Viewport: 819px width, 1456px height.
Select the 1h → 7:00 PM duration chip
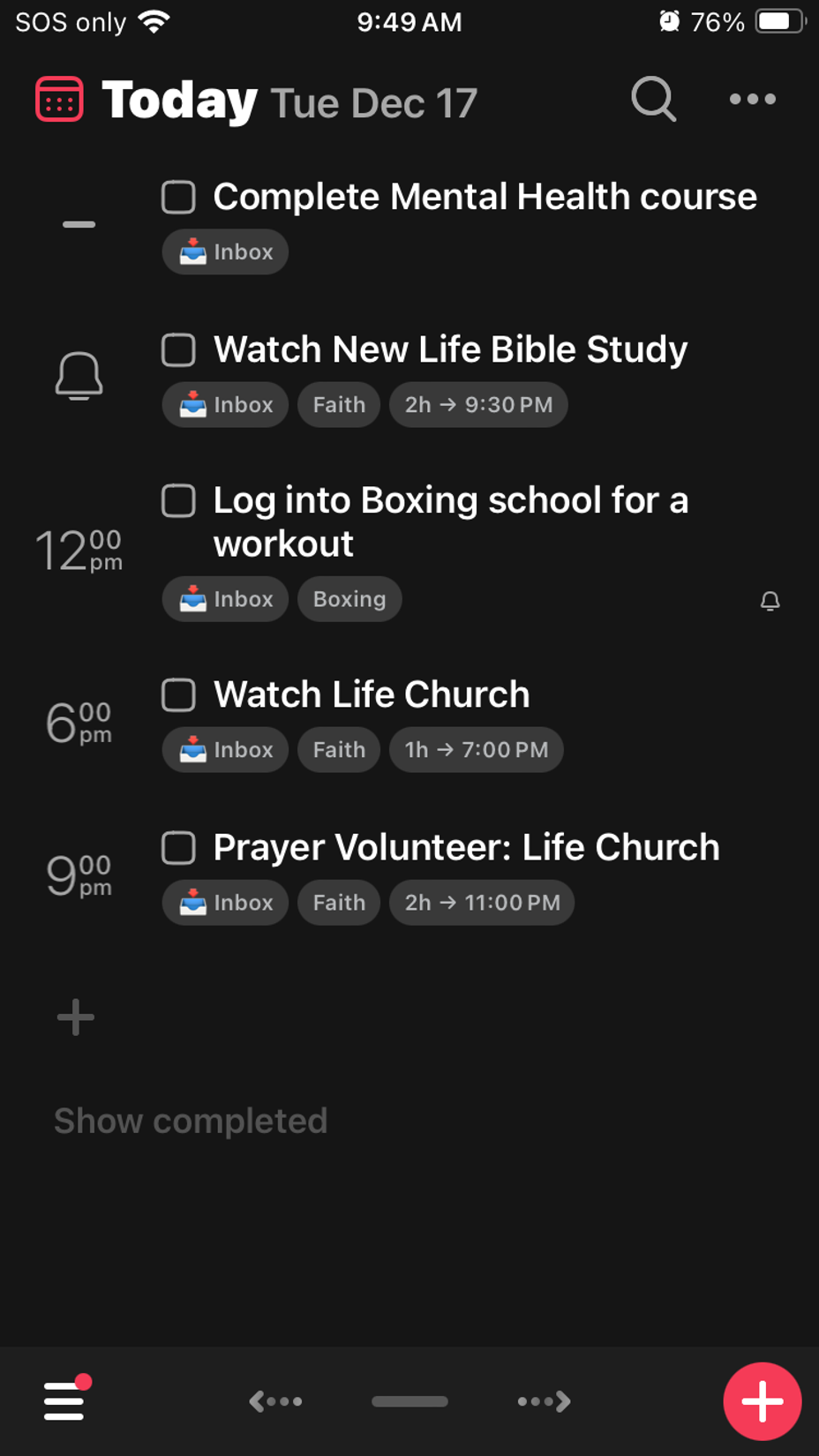click(x=477, y=750)
